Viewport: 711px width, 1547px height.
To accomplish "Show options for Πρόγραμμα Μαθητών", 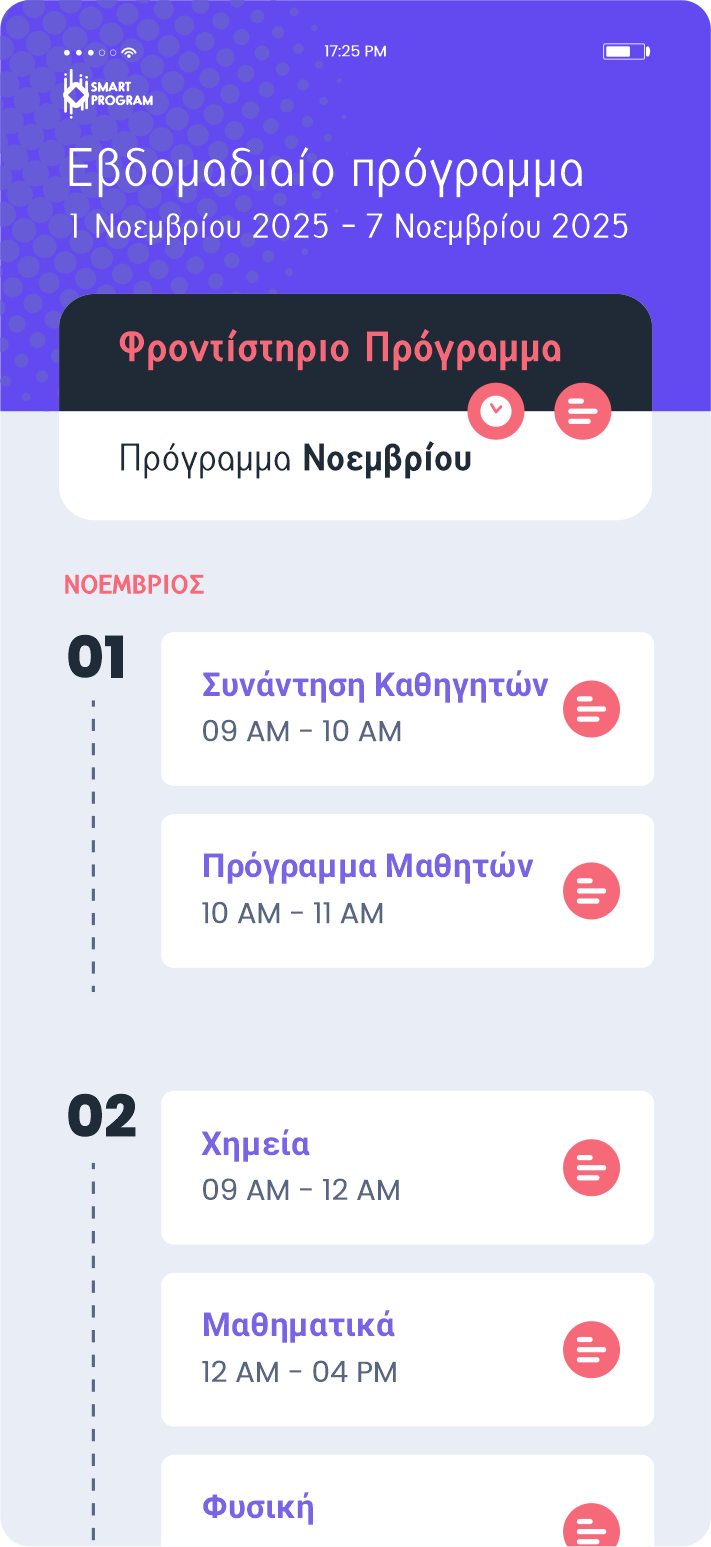I will 591,891.
